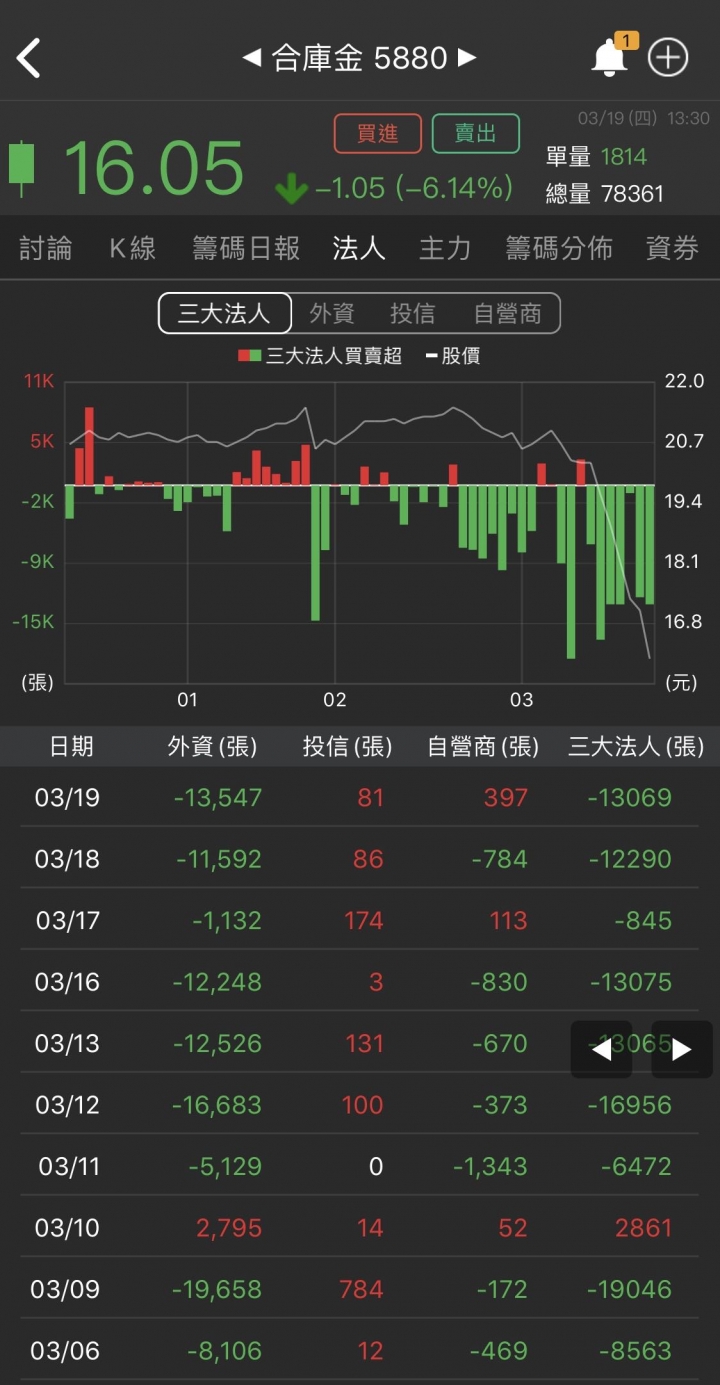This screenshot has width=720, height=1385.
Task: Open the 討論 tab
Action: [x=46, y=248]
